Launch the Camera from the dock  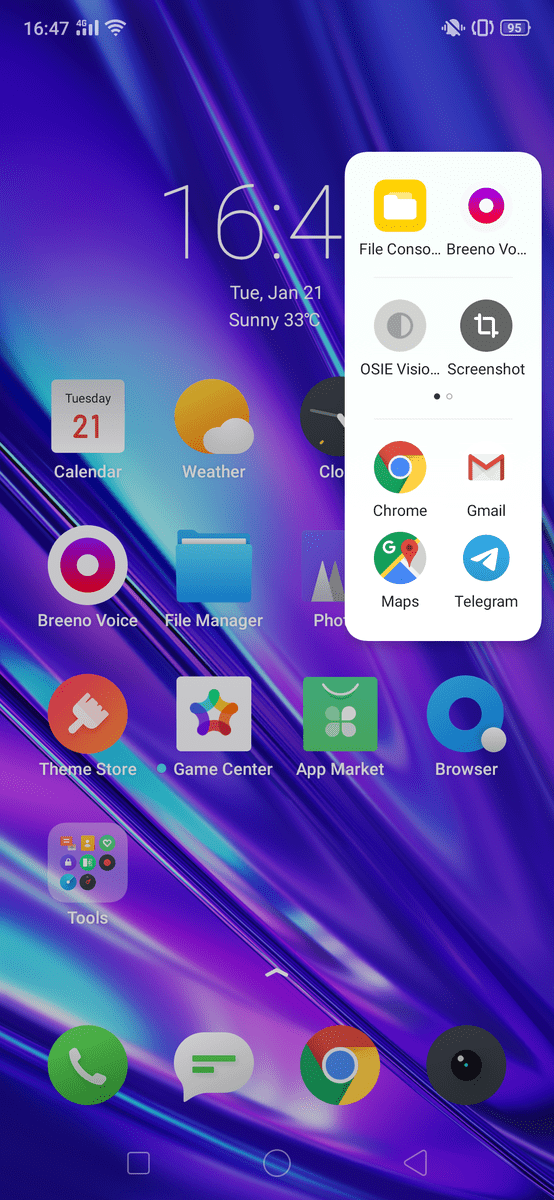pos(466,1065)
